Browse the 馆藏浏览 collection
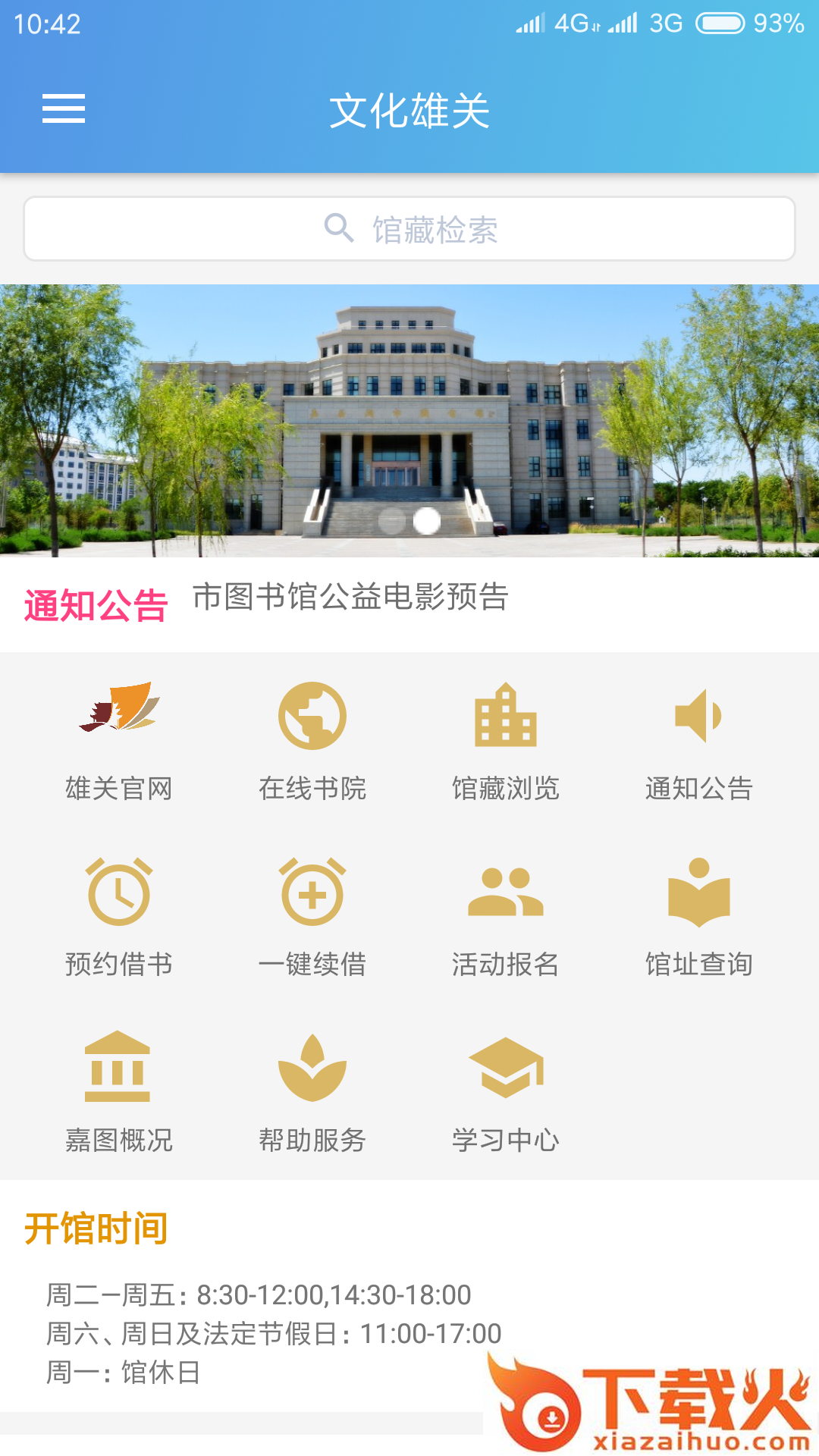The height and width of the screenshot is (1456, 819). pos(506,739)
